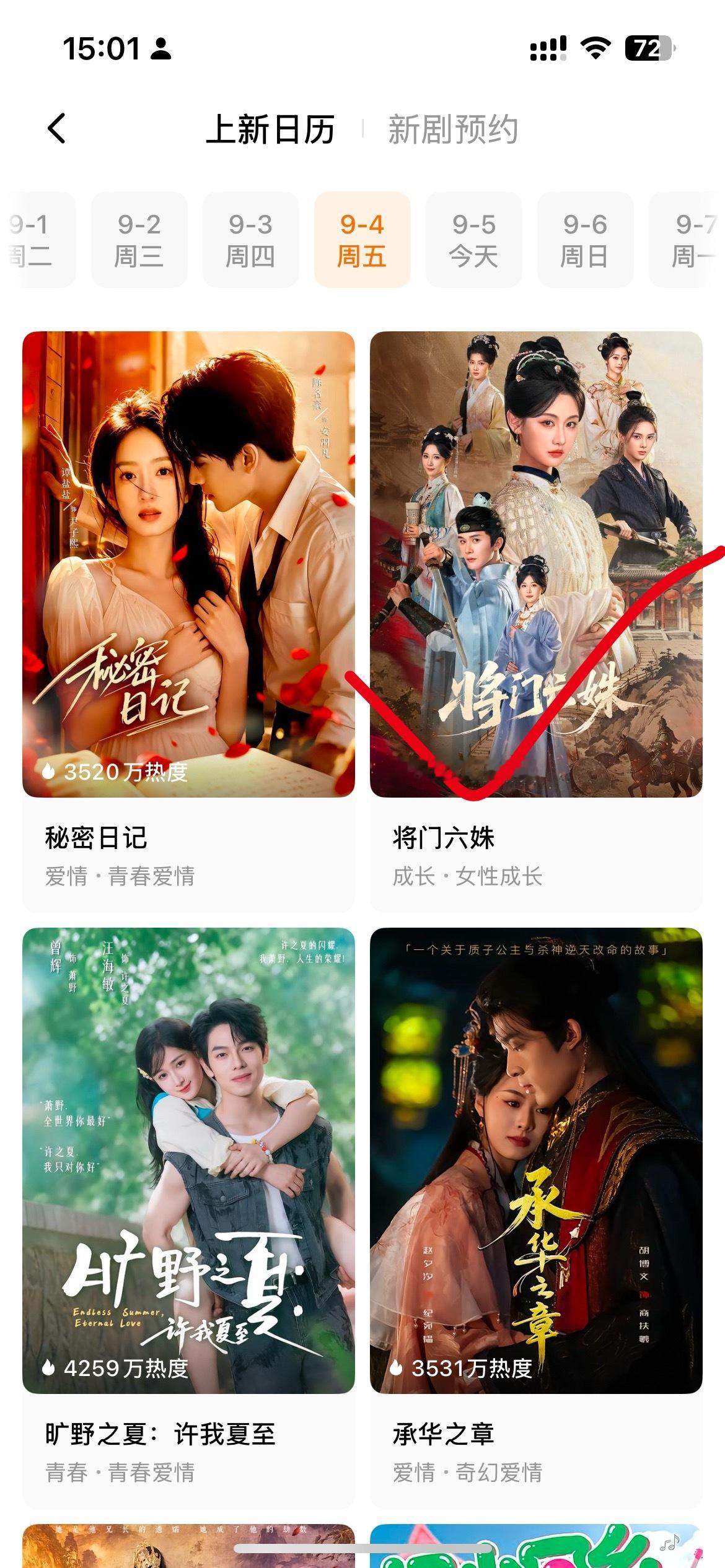Open the 承华之章 drama card
Image resolution: width=725 pixels, height=1568 pixels.
[536, 1217]
